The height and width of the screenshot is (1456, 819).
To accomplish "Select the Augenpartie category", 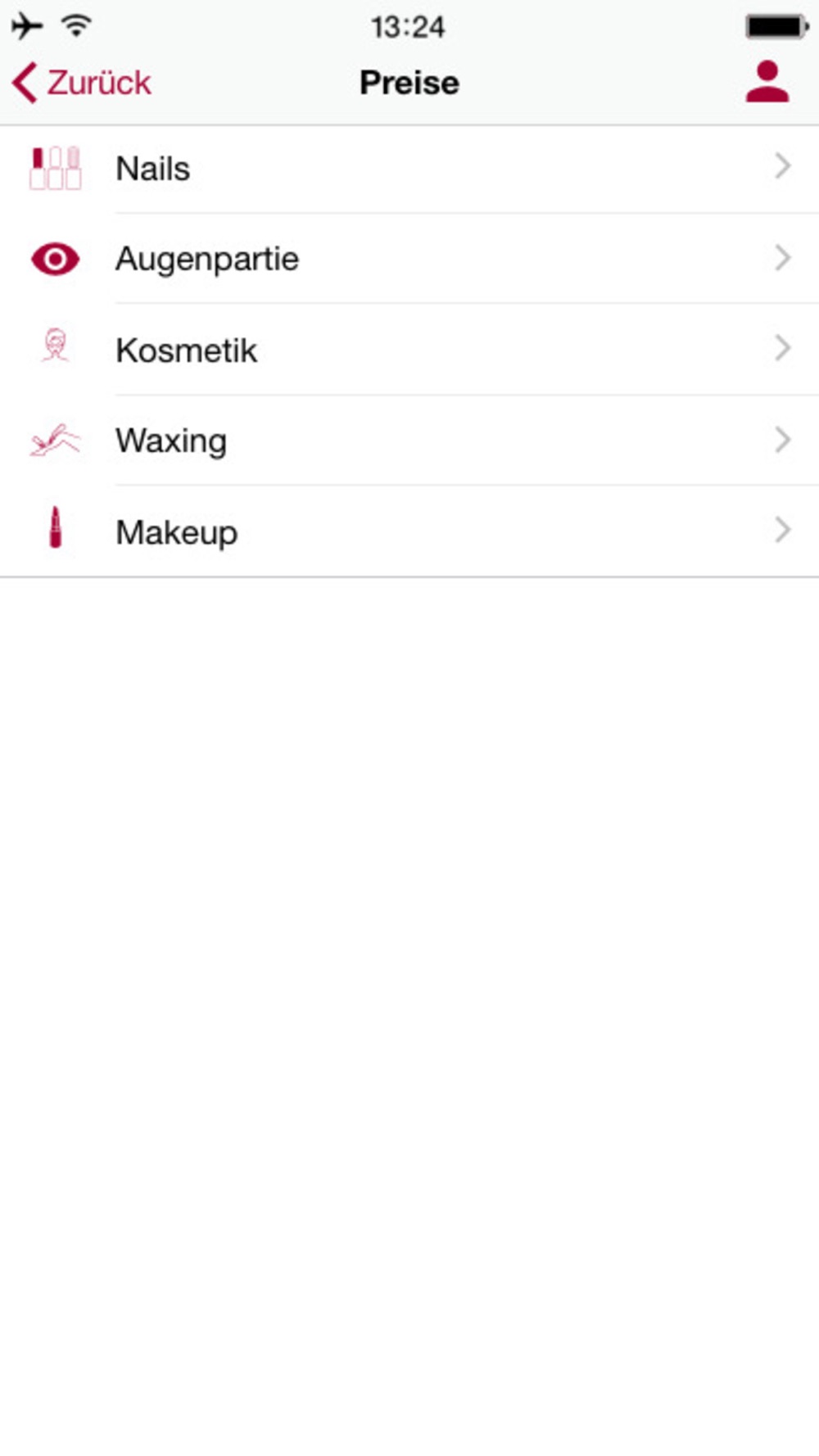I will (x=409, y=259).
